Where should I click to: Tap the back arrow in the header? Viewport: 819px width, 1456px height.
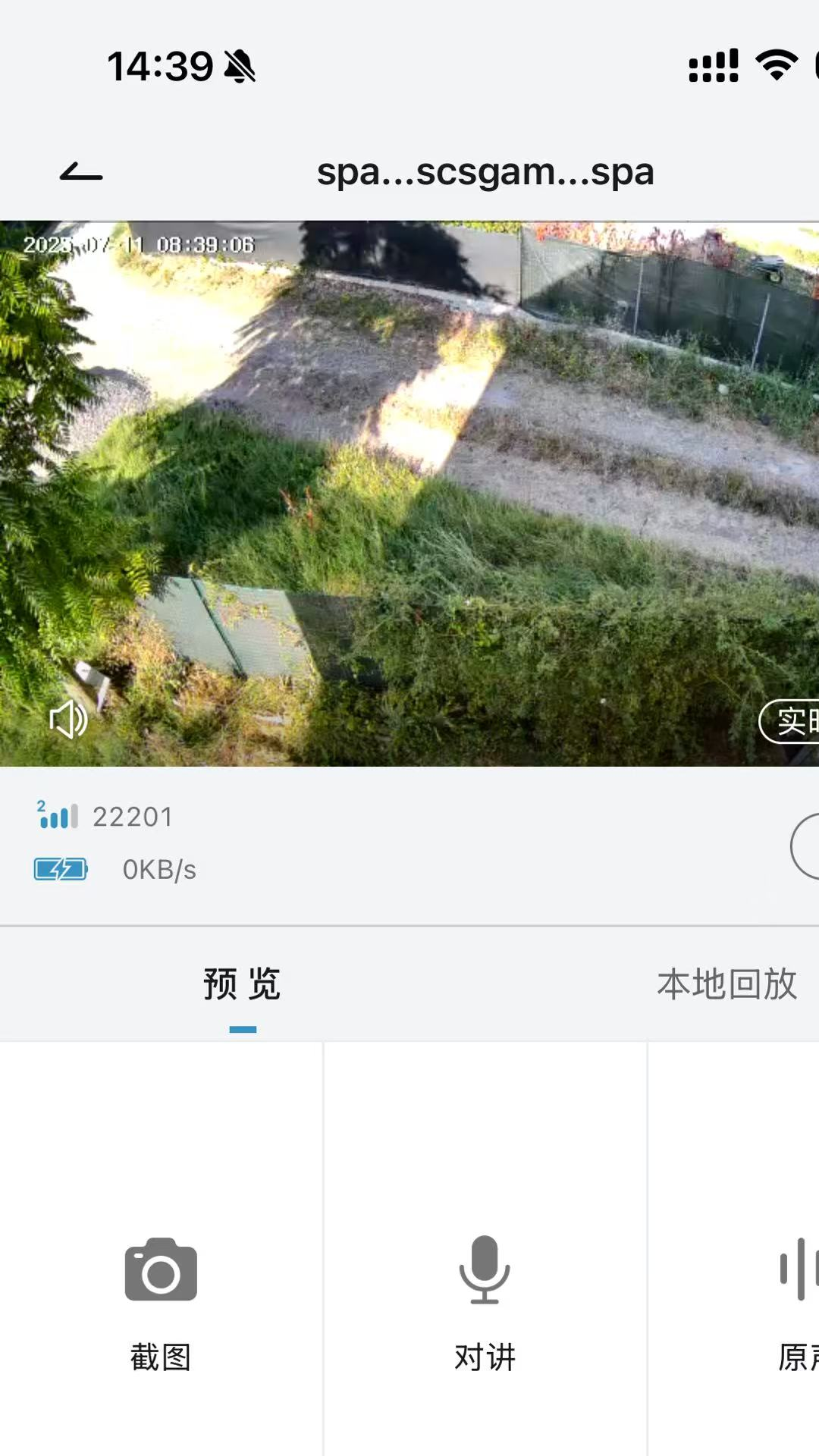(x=80, y=171)
